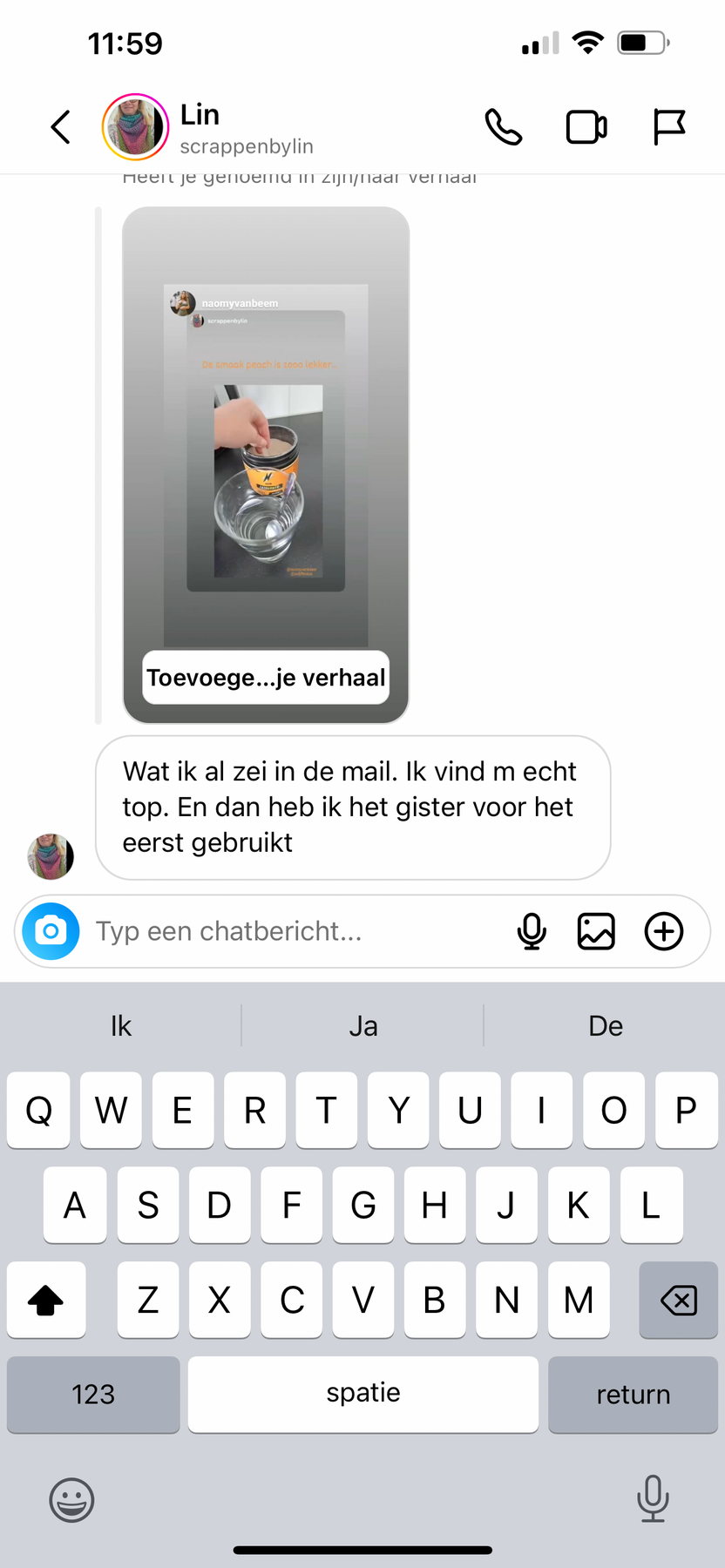
Task: Choose the keyboard suggestion Ik
Action: (x=121, y=1026)
